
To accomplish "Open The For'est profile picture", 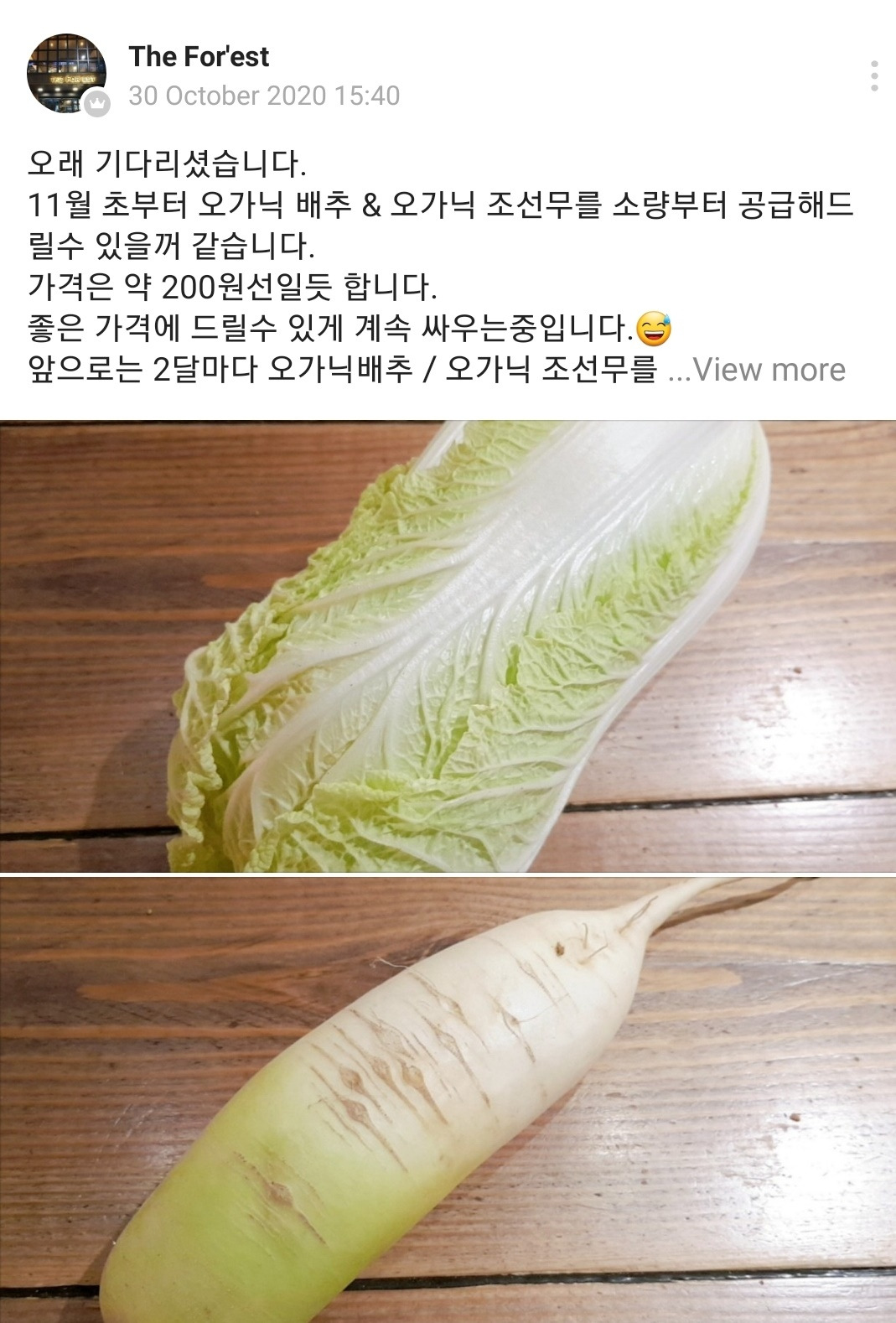I will click(67, 74).
